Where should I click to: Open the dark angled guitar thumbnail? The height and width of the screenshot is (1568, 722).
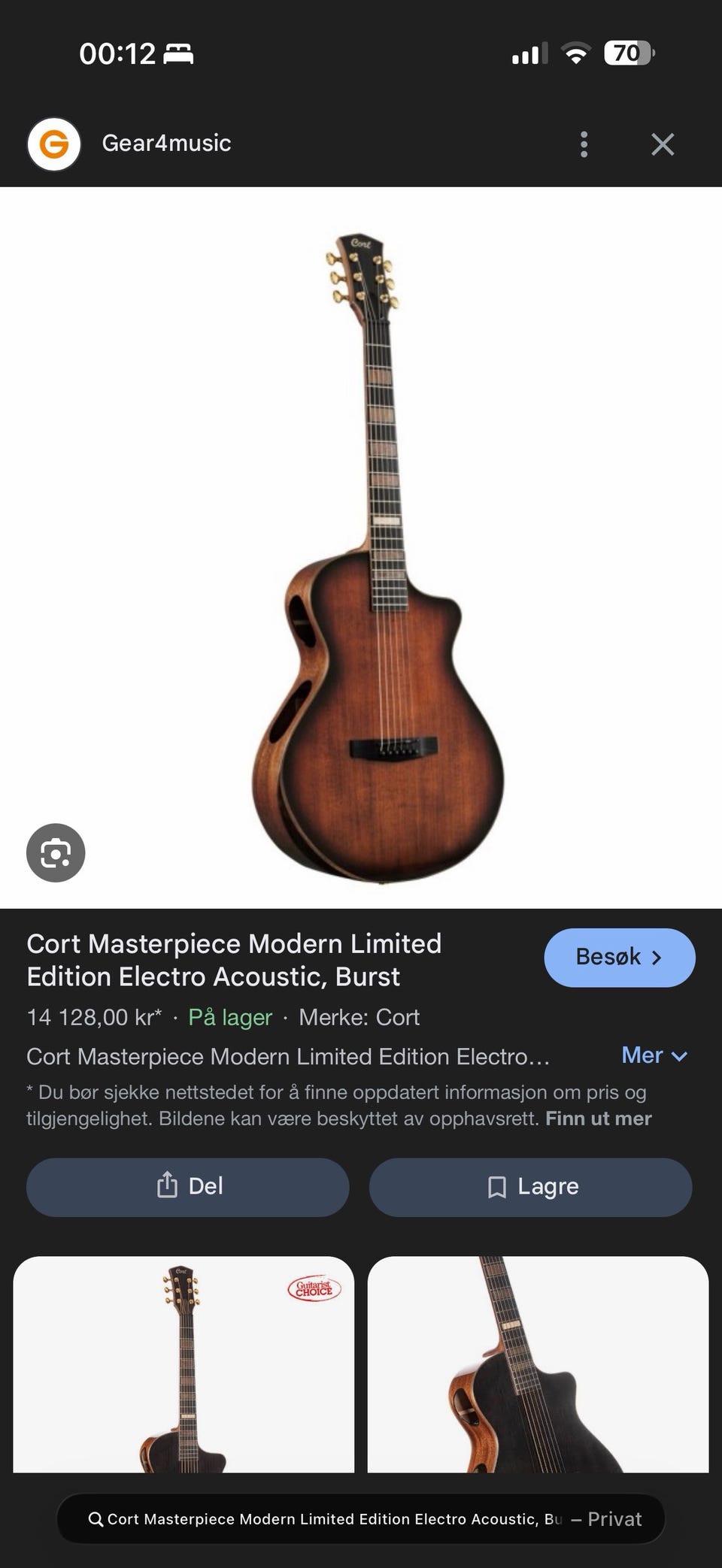[538, 1364]
